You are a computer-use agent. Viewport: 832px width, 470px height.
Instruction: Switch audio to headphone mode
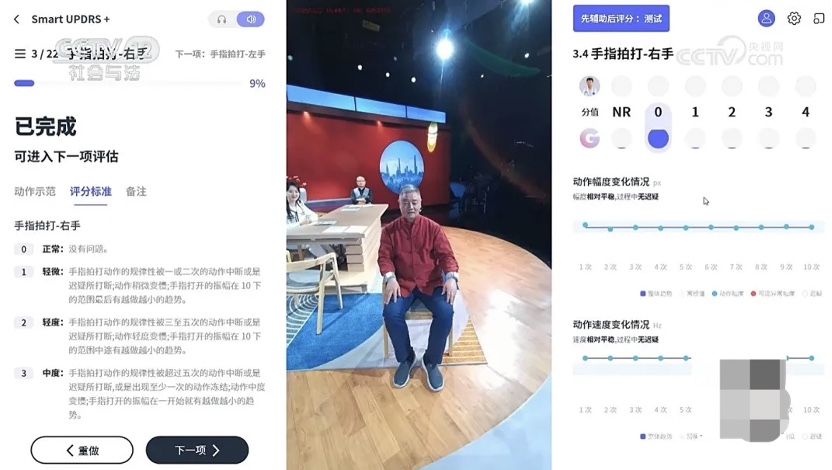pyautogui.click(x=221, y=19)
